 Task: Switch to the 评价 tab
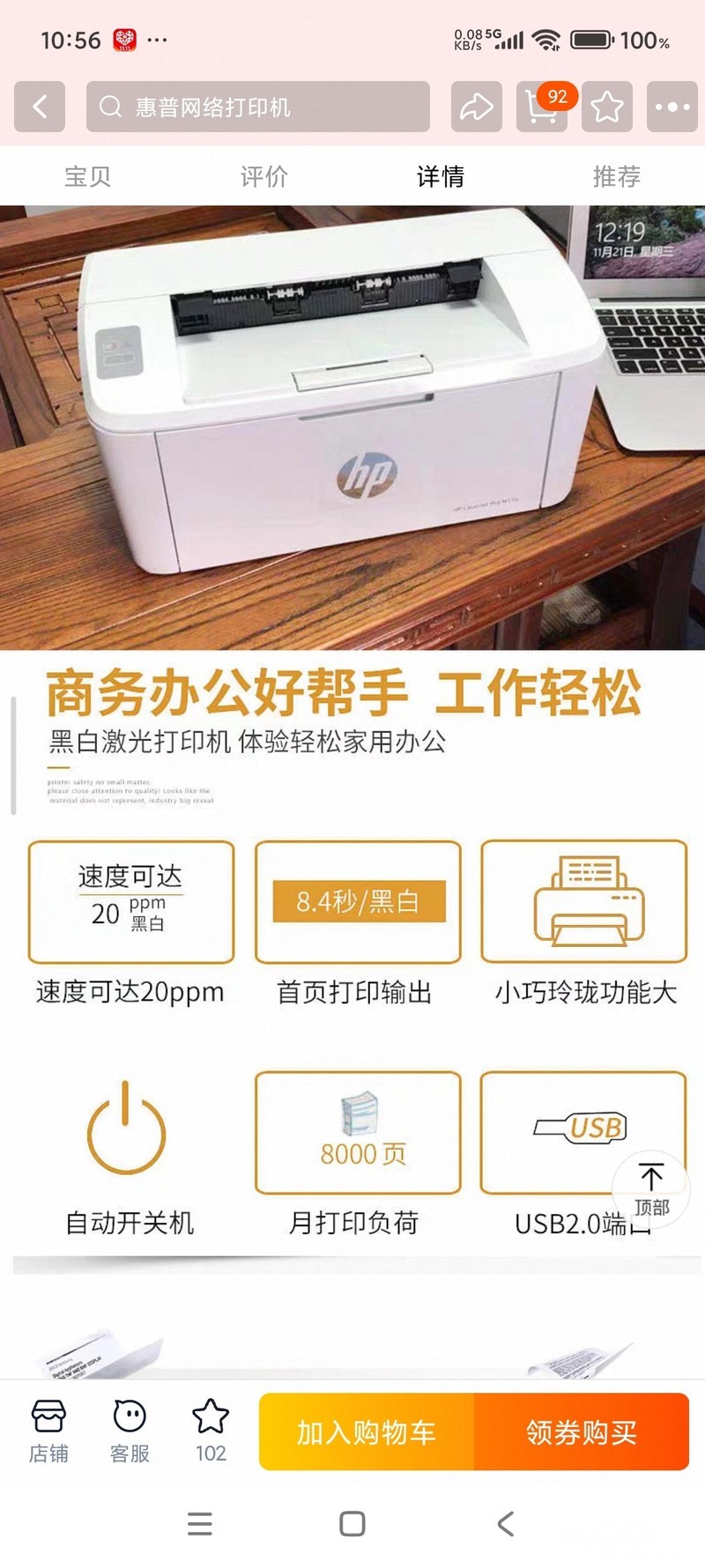[264, 176]
